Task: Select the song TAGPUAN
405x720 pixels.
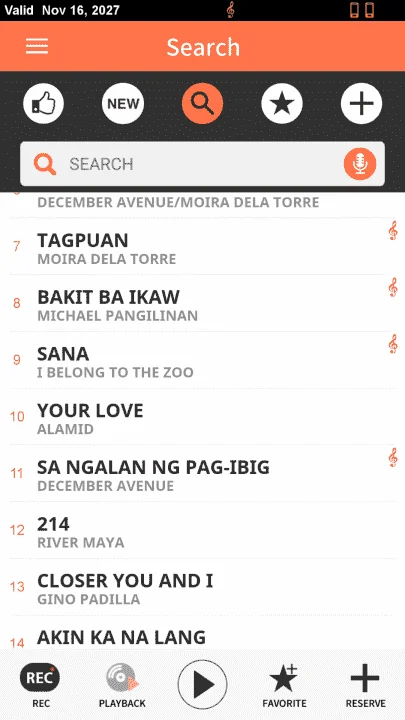Action: click(202, 247)
